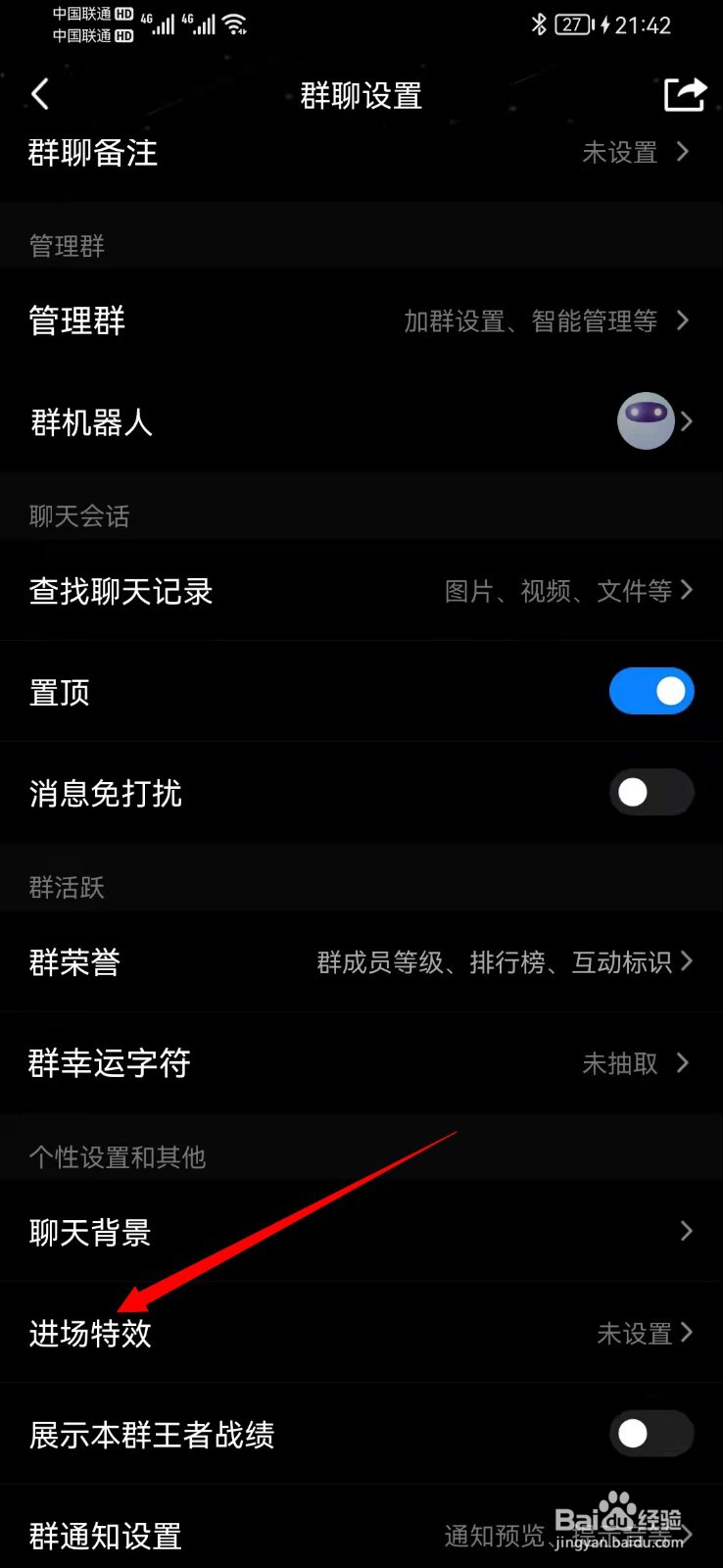
Task: Open the share icon at top right
Action: 685,94
